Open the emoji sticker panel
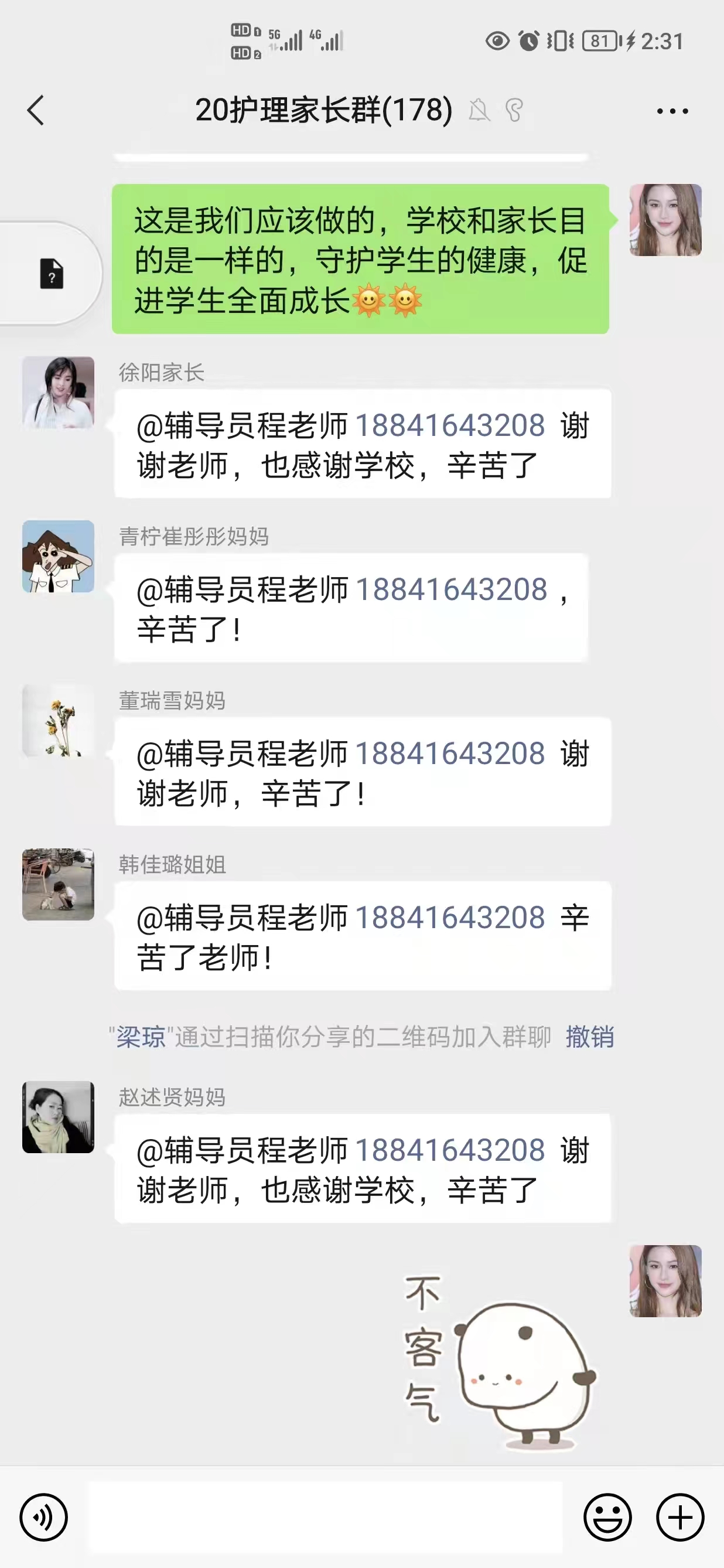This screenshot has height=1568, width=724. point(607,1518)
